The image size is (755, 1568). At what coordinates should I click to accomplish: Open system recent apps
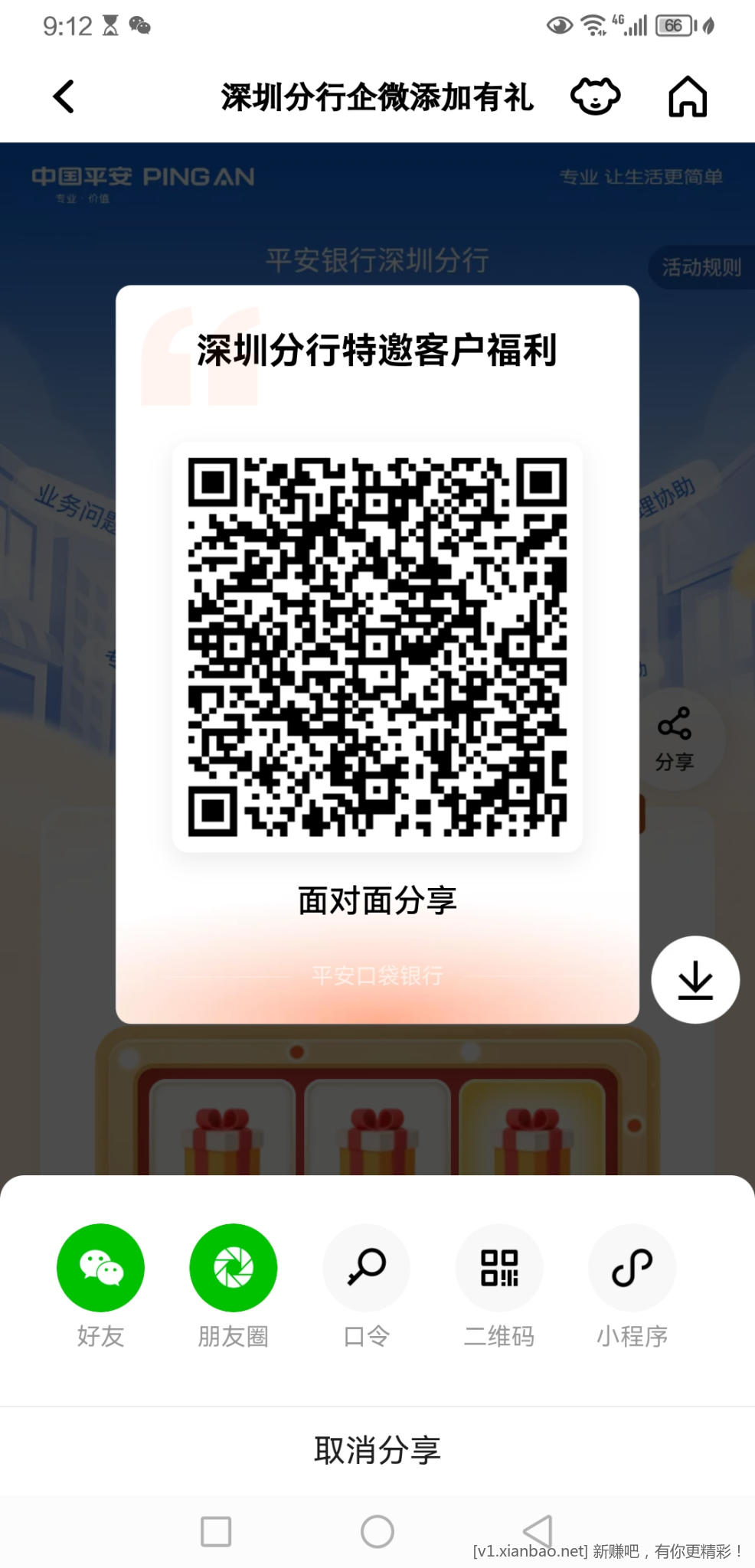[x=216, y=1532]
